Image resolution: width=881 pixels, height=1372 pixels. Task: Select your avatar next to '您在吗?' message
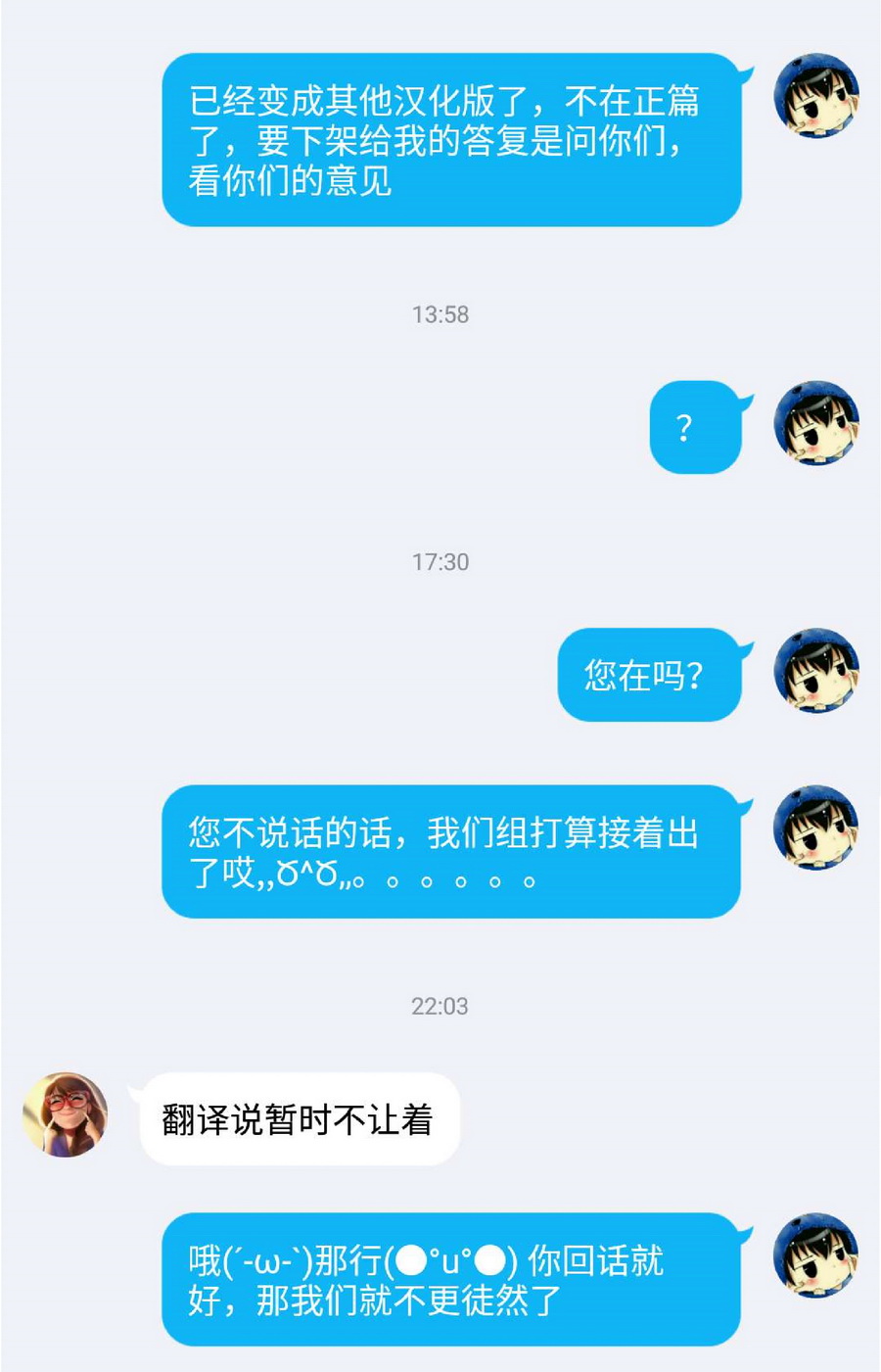[x=815, y=673]
